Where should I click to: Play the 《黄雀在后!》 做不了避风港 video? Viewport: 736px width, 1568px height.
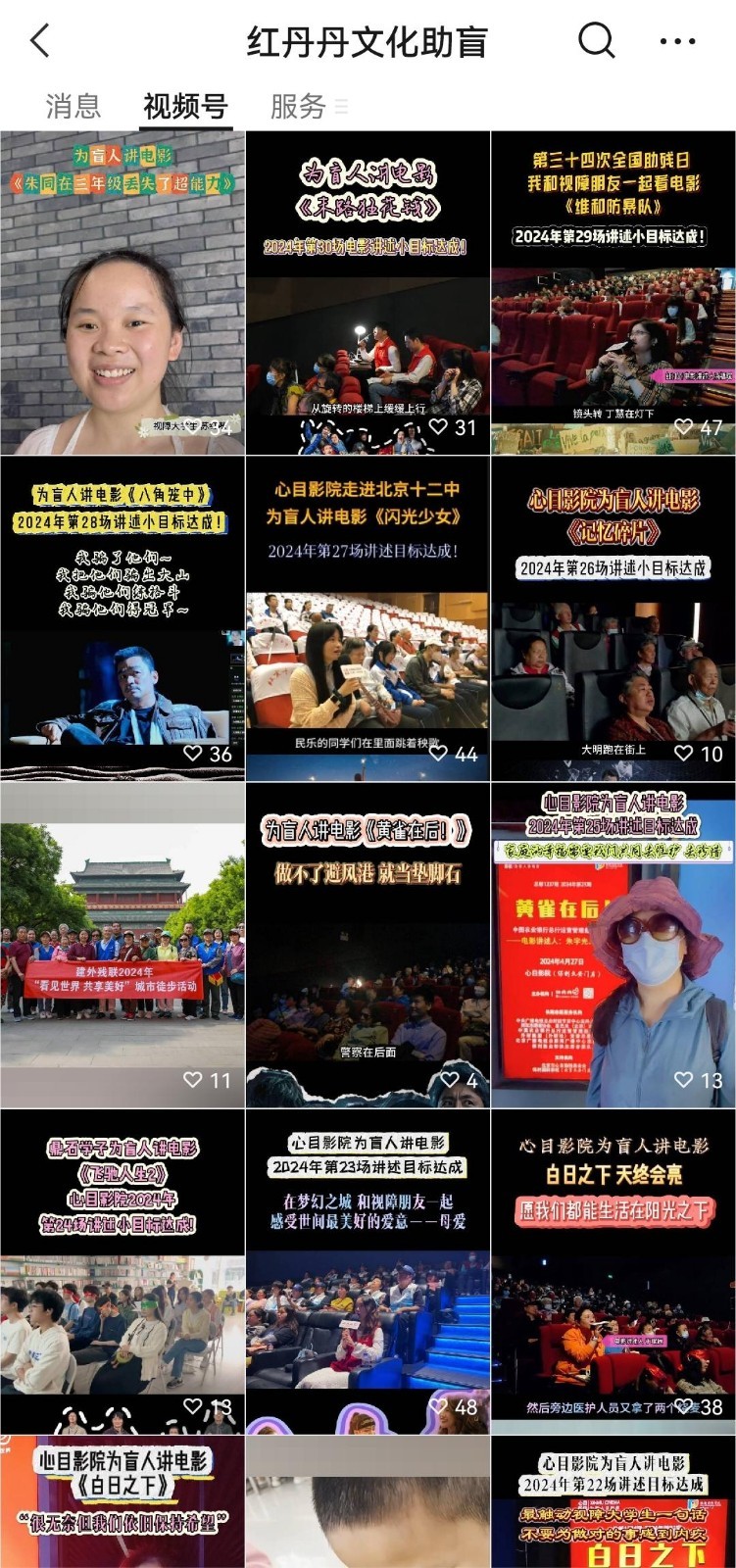pyautogui.click(x=368, y=945)
